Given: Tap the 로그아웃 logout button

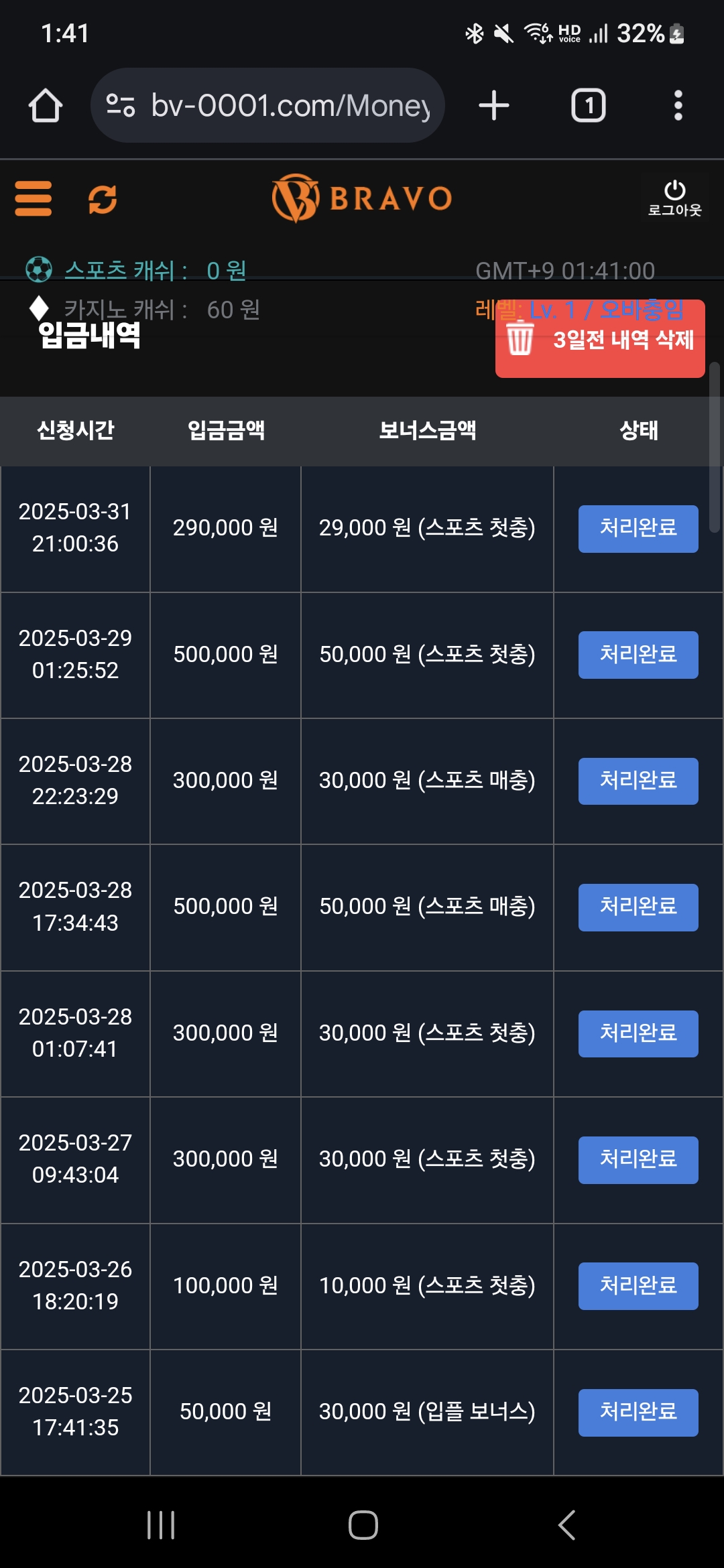Looking at the screenshot, I should pyautogui.click(x=674, y=198).
